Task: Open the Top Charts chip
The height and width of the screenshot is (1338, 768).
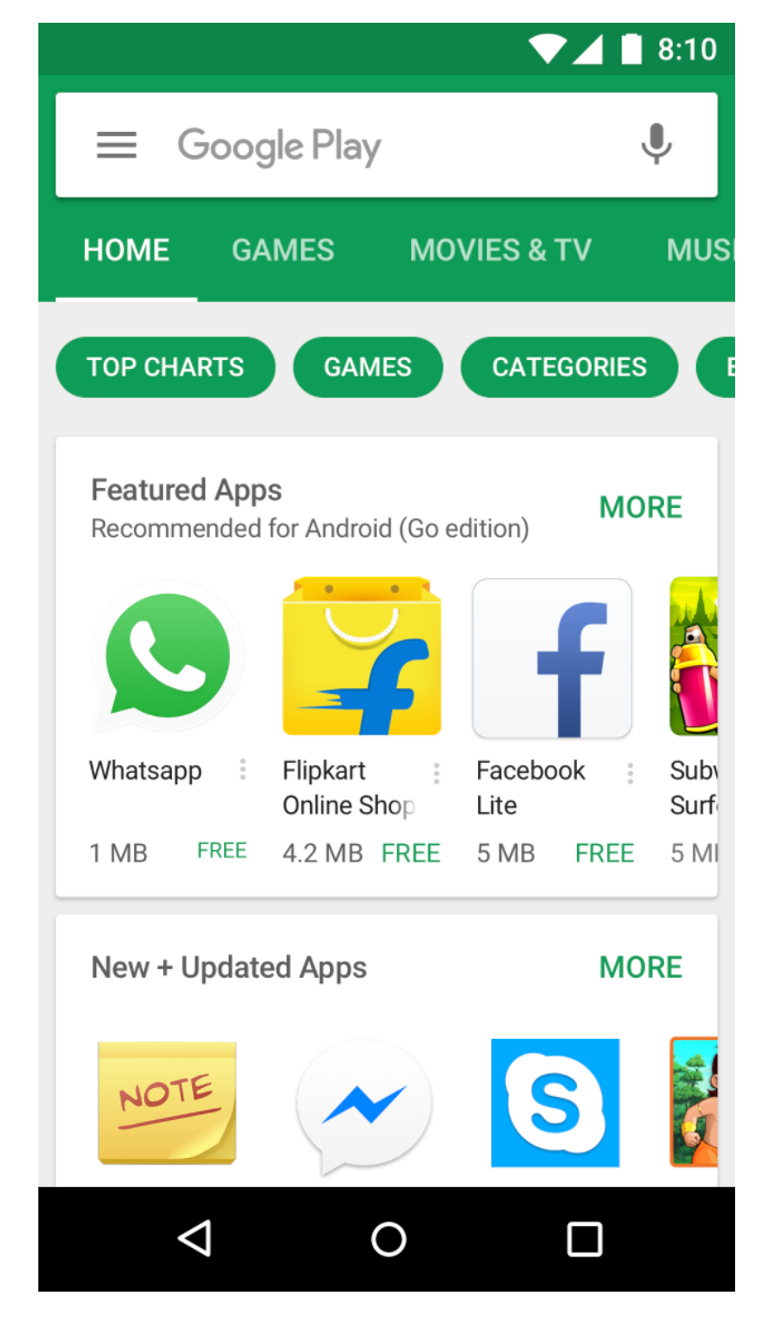Action: (x=165, y=367)
